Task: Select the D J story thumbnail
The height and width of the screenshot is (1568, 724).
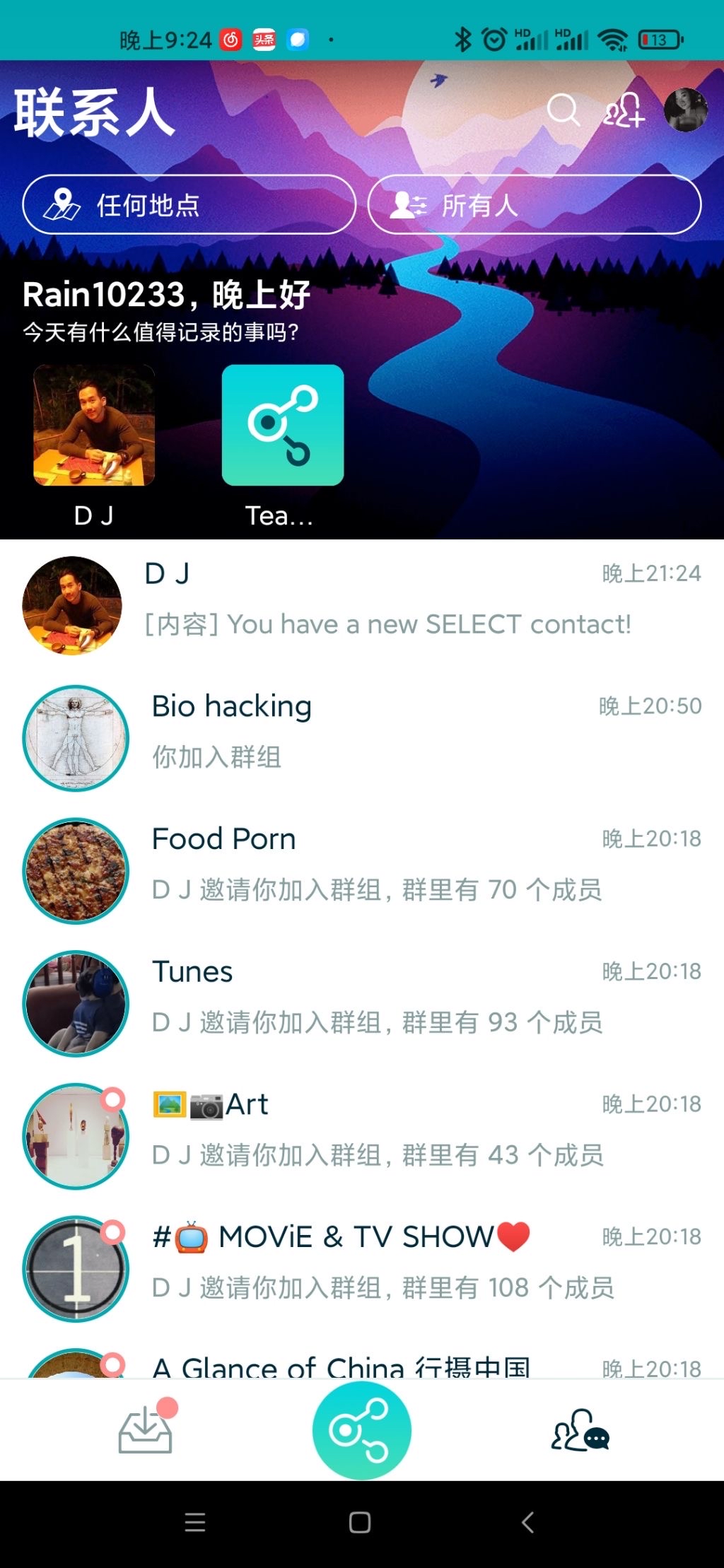Action: coord(94,426)
